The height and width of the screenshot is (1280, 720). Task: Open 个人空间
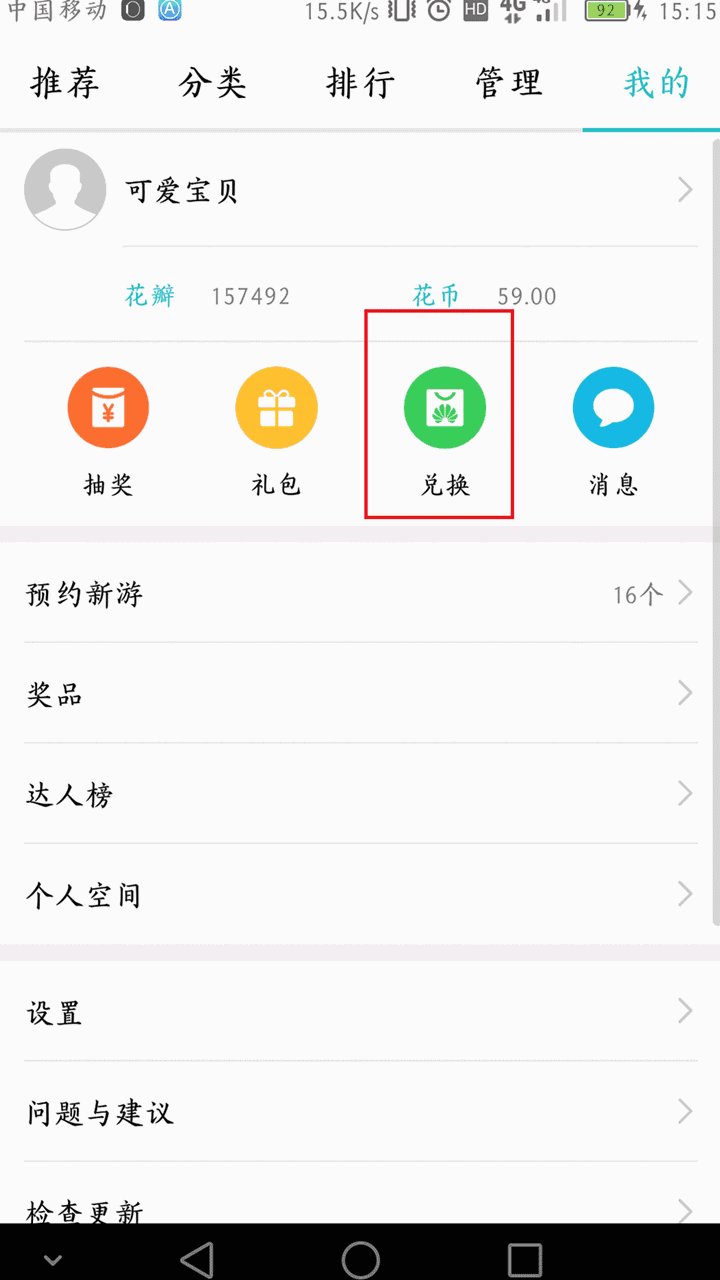pyautogui.click(x=360, y=894)
